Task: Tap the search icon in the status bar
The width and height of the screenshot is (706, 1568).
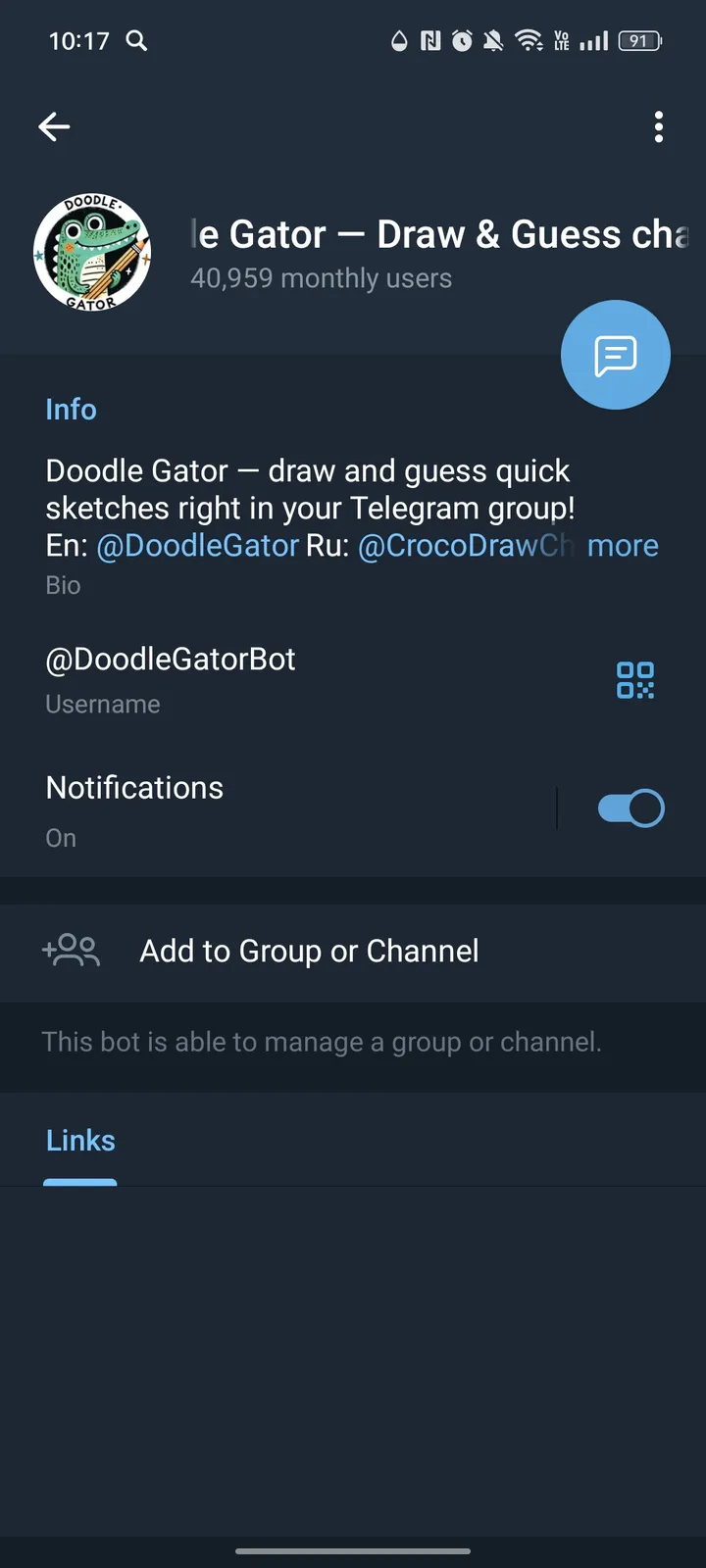Action: click(136, 41)
